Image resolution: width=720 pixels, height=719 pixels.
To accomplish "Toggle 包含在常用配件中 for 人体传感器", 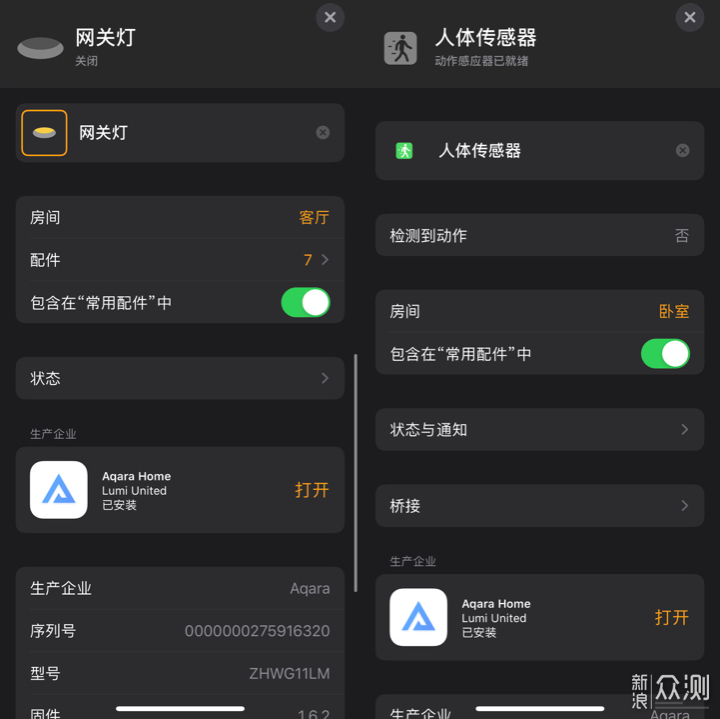I will coord(665,353).
